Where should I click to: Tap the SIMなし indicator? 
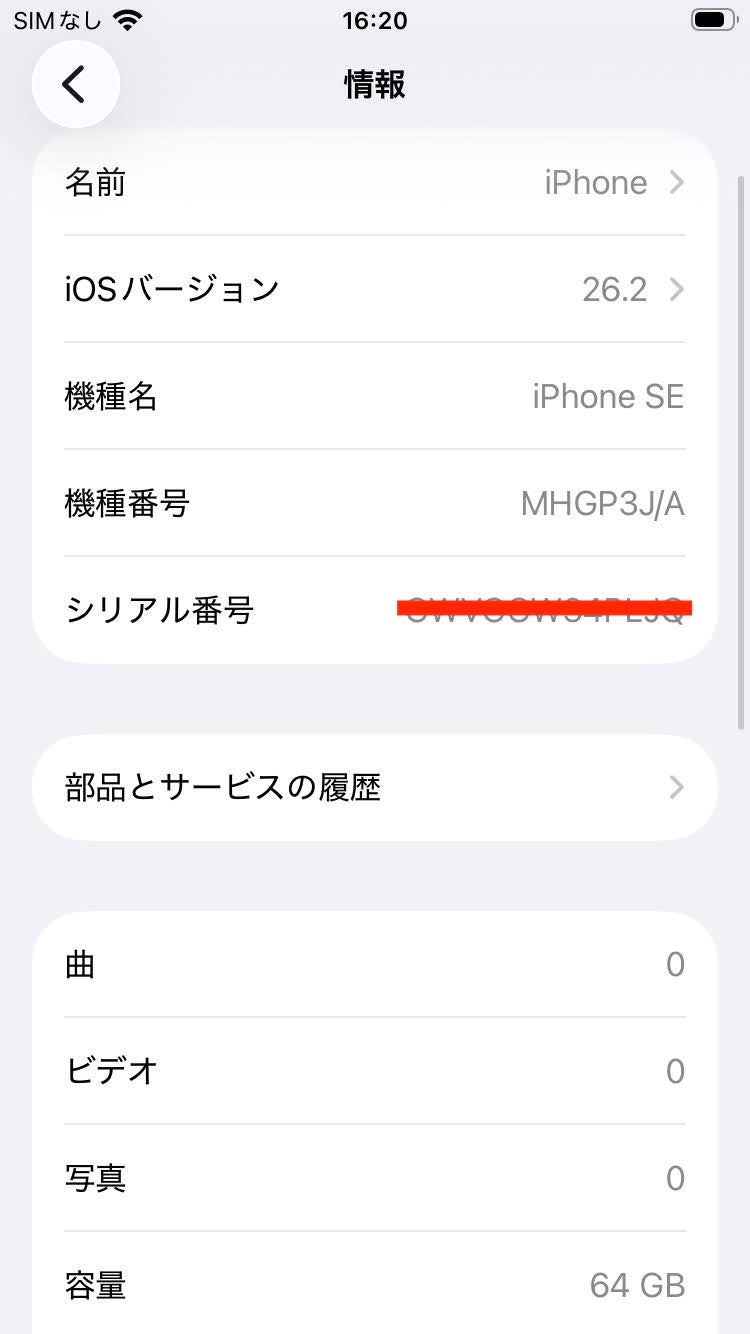click(54, 19)
